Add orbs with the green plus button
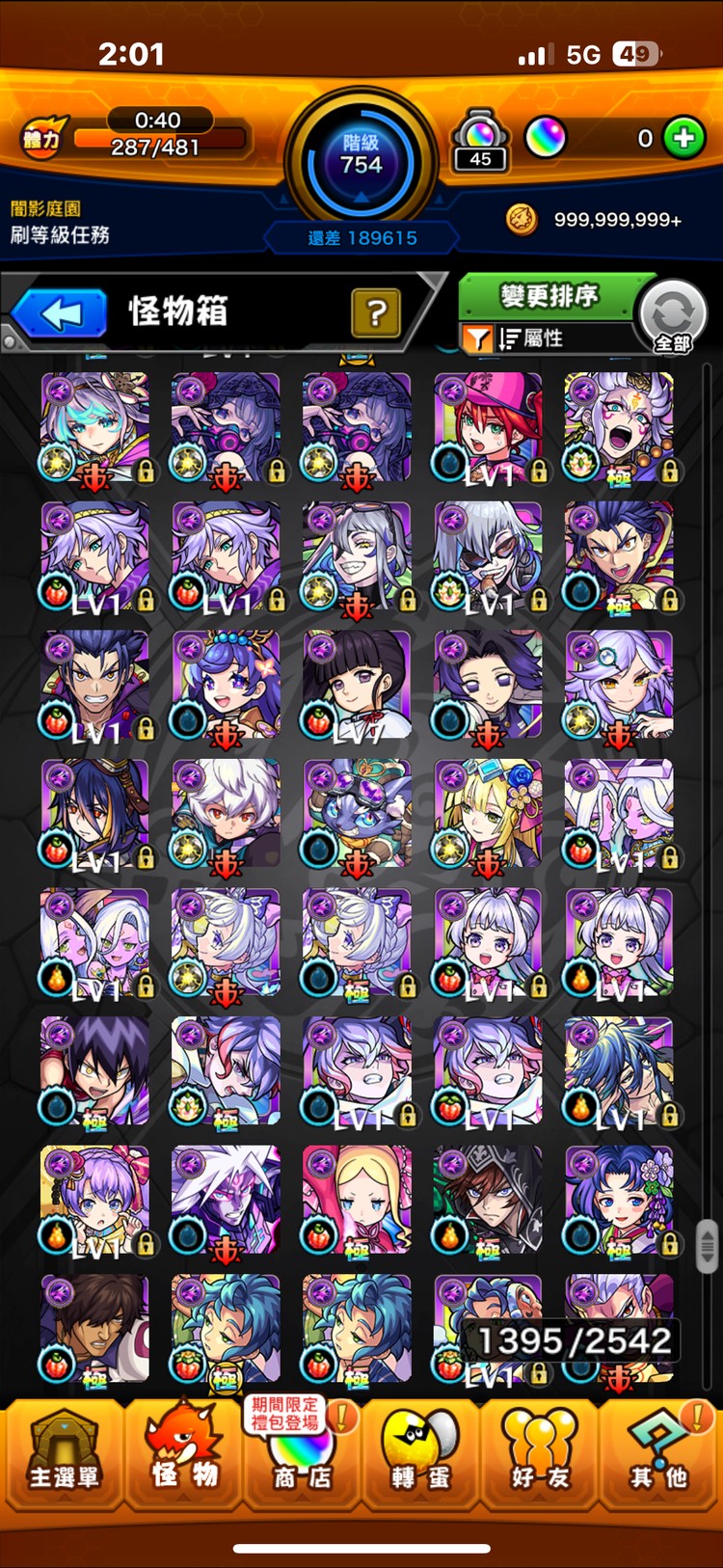Viewport: 723px width, 1568px height. click(x=684, y=139)
